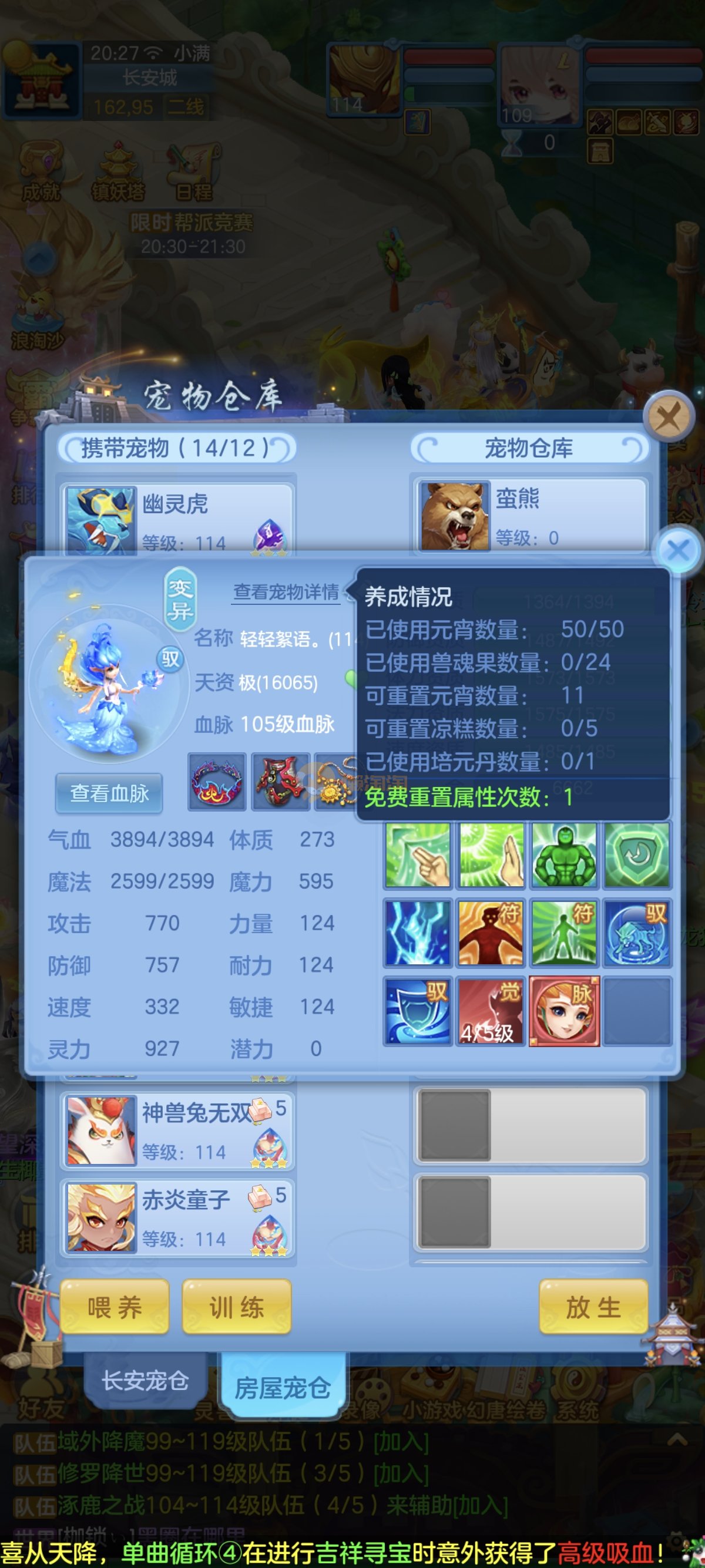Image resolution: width=705 pixels, height=1568 pixels.
Task: Switch to the 房屋宠仓 tab
Action: pos(283,1388)
